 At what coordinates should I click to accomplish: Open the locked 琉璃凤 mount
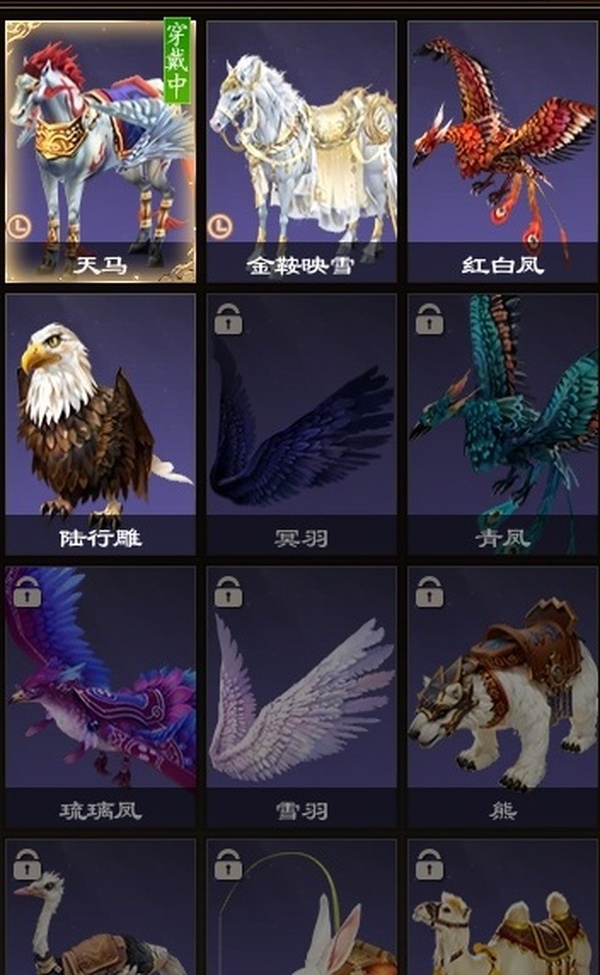[100, 695]
